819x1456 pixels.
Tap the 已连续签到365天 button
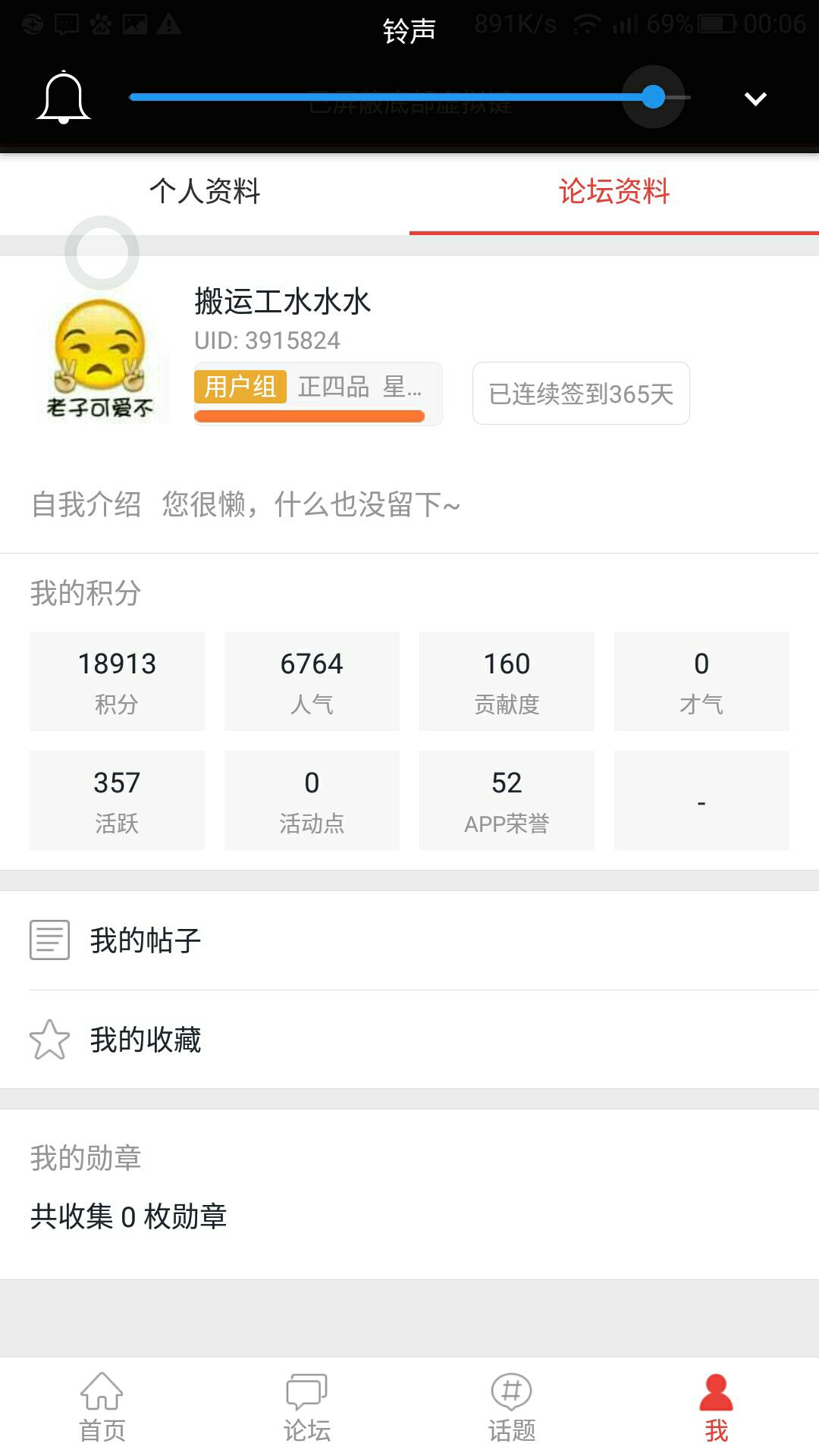pyautogui.click(x=581, y=394)
